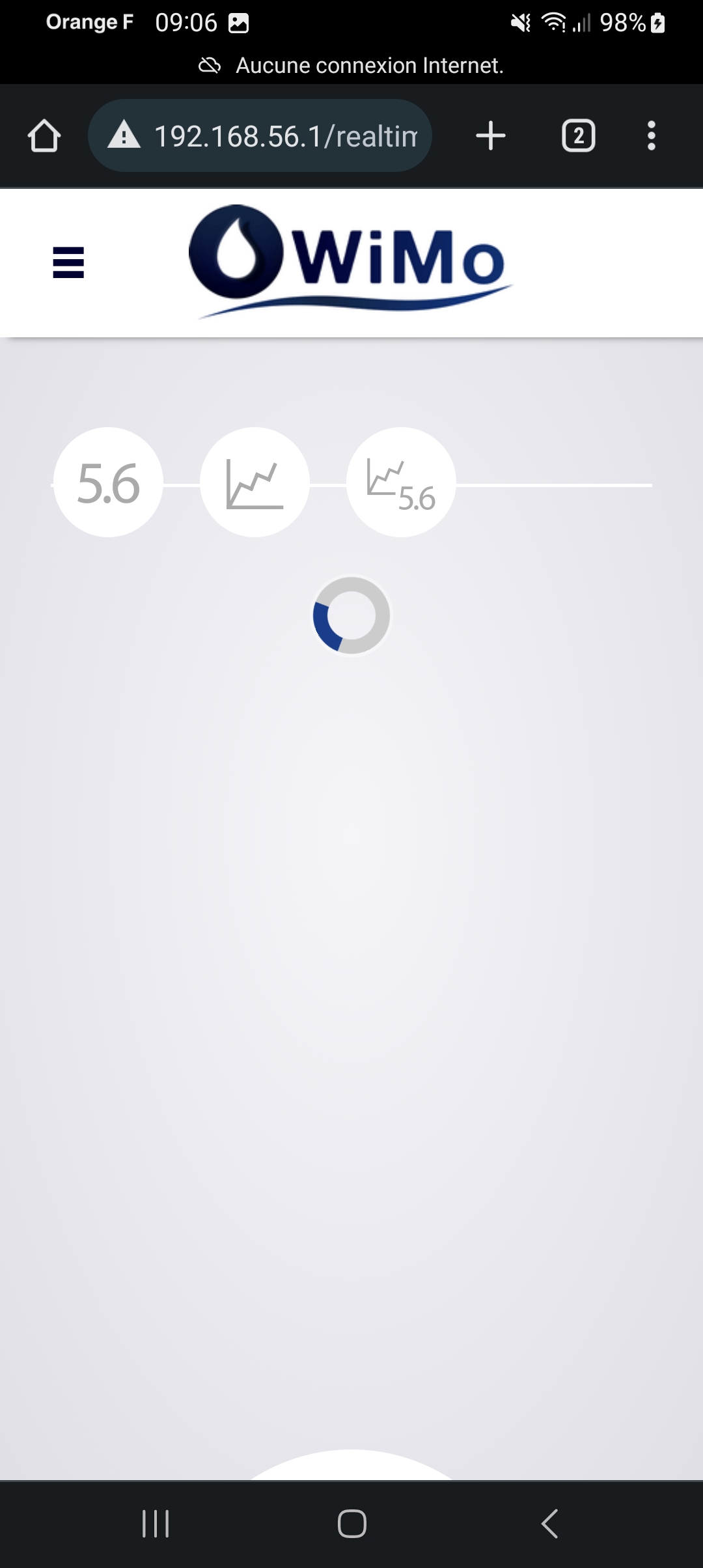The height and width of the screenshot is (1568, 703).
Task: Open the WiMo hamburger menu
Action: (x=68, y=262)
